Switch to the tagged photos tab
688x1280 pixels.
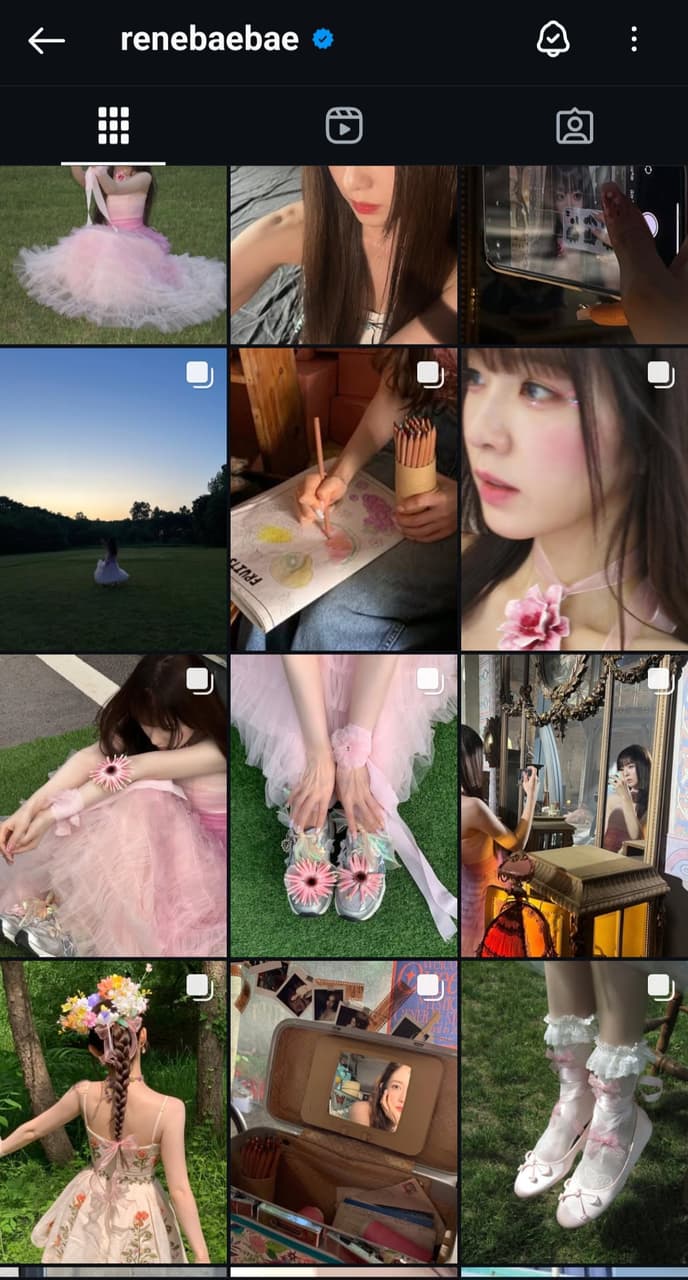tap(574, 126)
